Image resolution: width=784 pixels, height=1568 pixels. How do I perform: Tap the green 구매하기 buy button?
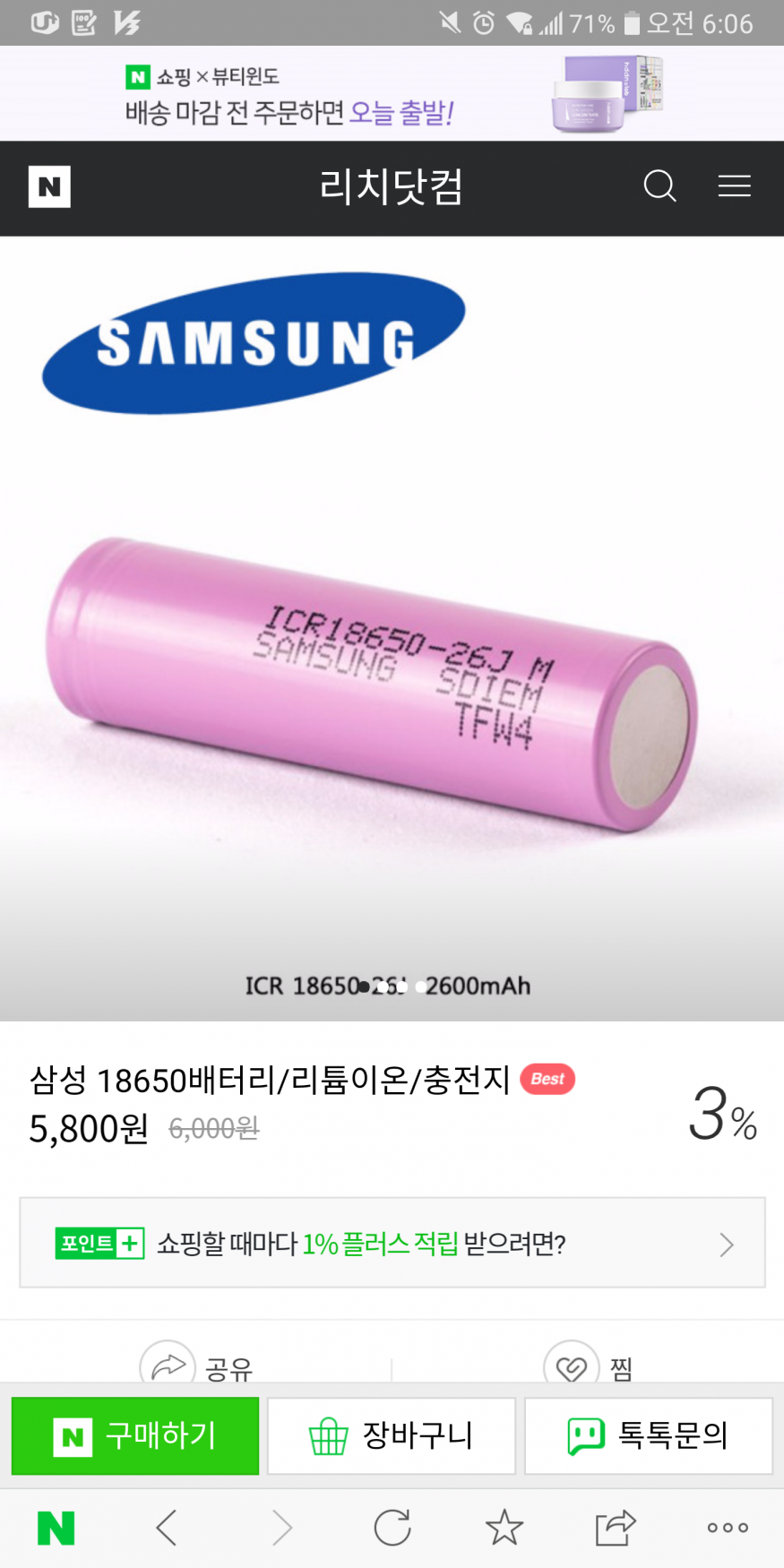click(135, 1435)
